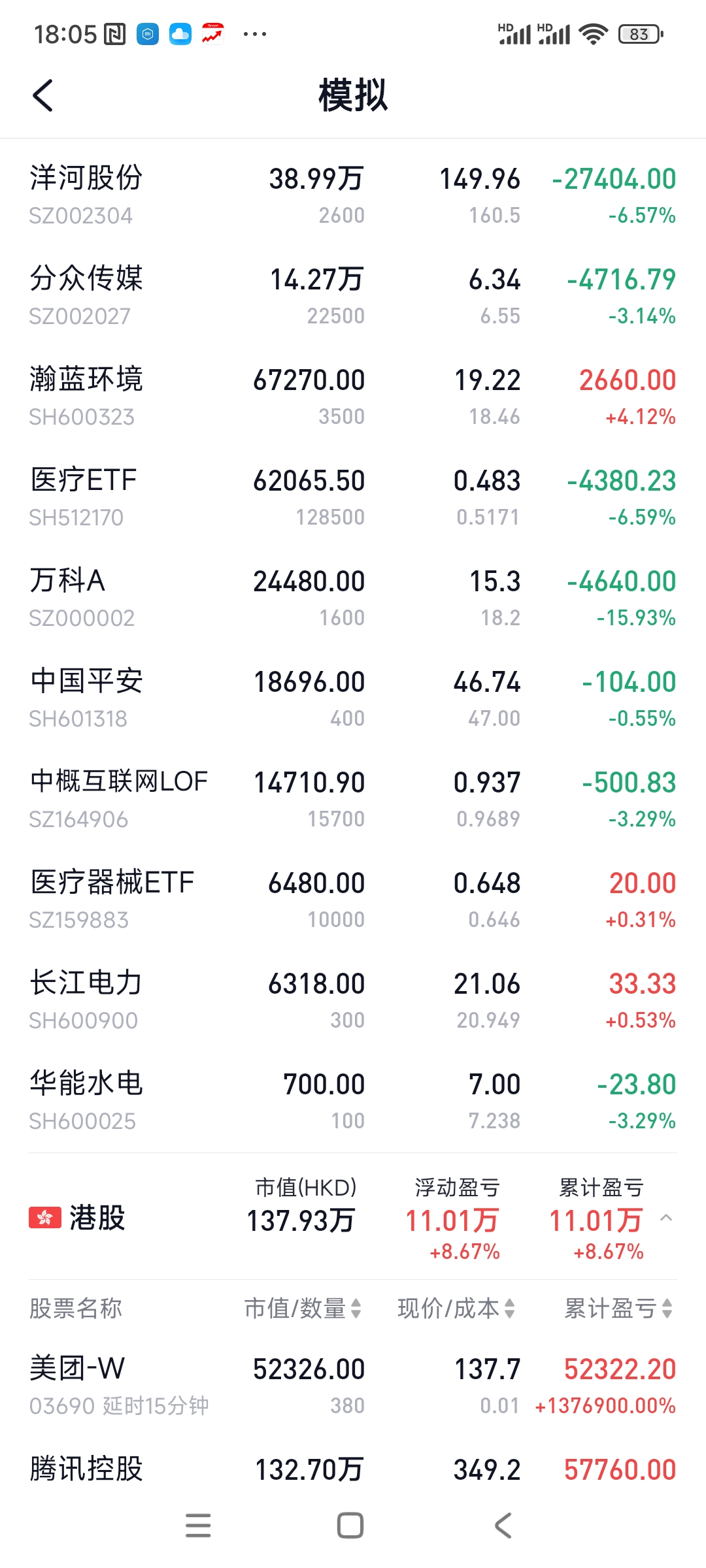Sort holdings by 现价/成本
Screen dimensions: 706x1568
coord(456,1308)
